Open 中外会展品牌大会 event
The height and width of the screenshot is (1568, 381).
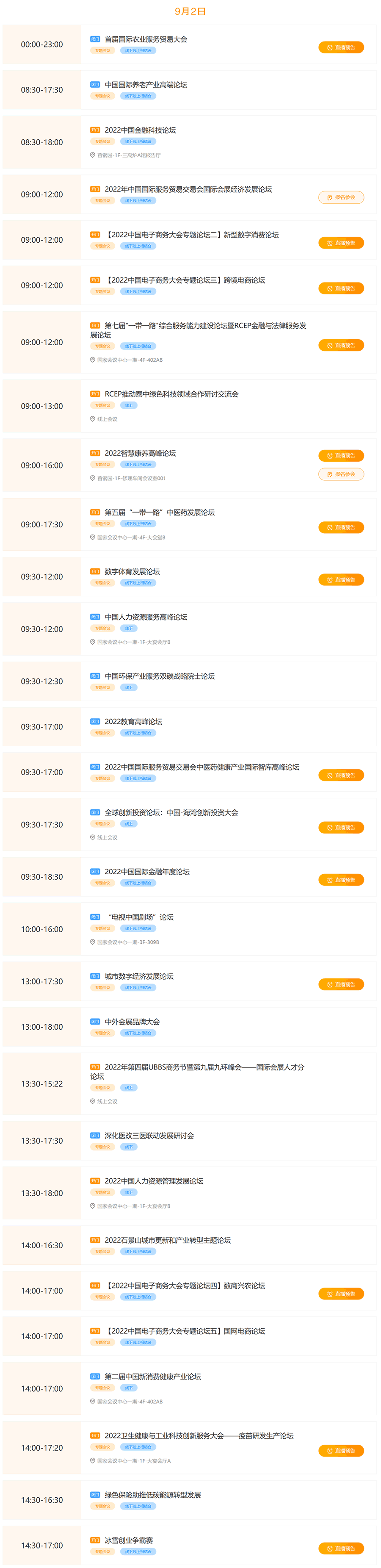132,1022
